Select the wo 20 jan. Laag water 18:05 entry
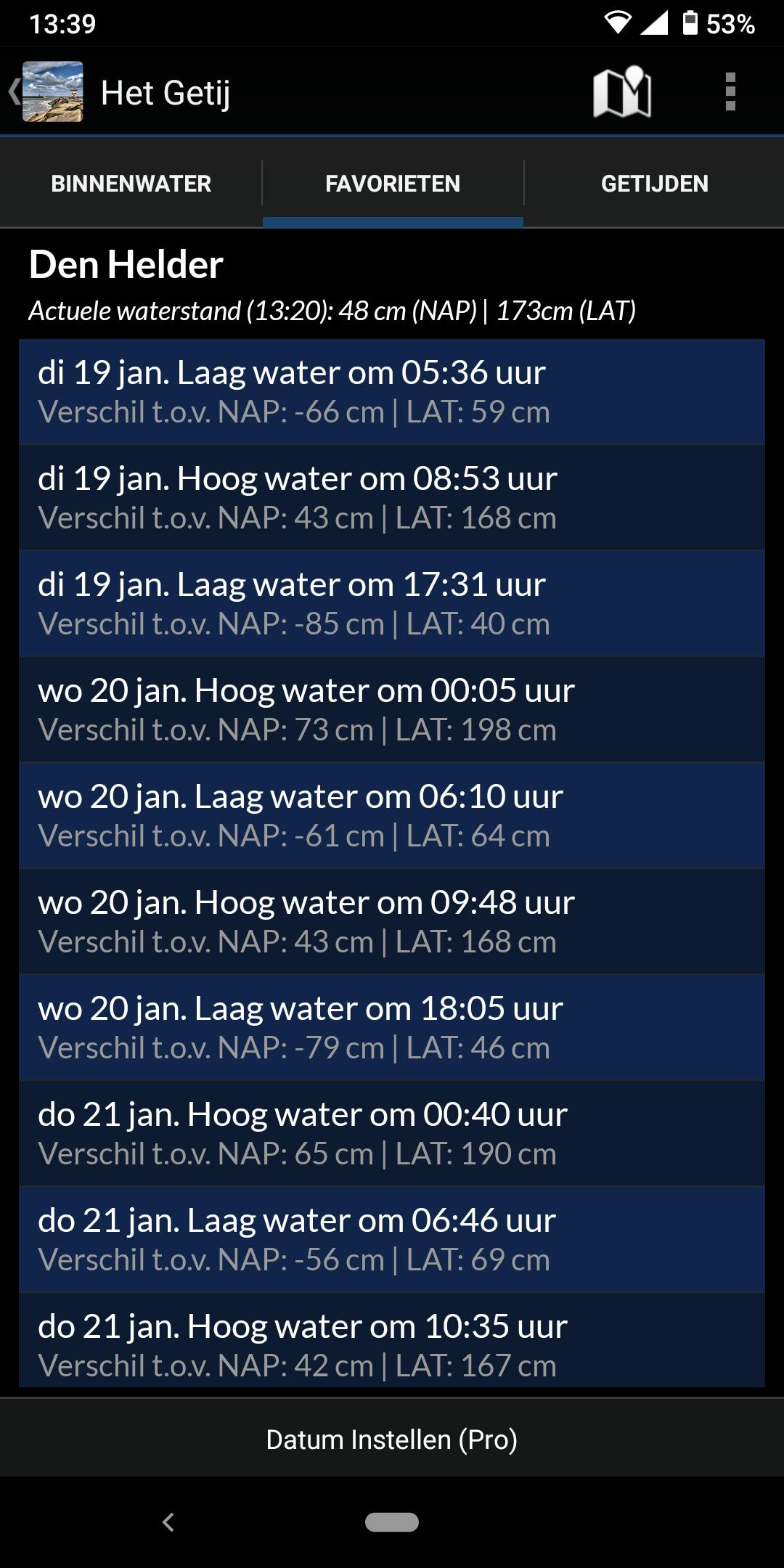 392,1026
